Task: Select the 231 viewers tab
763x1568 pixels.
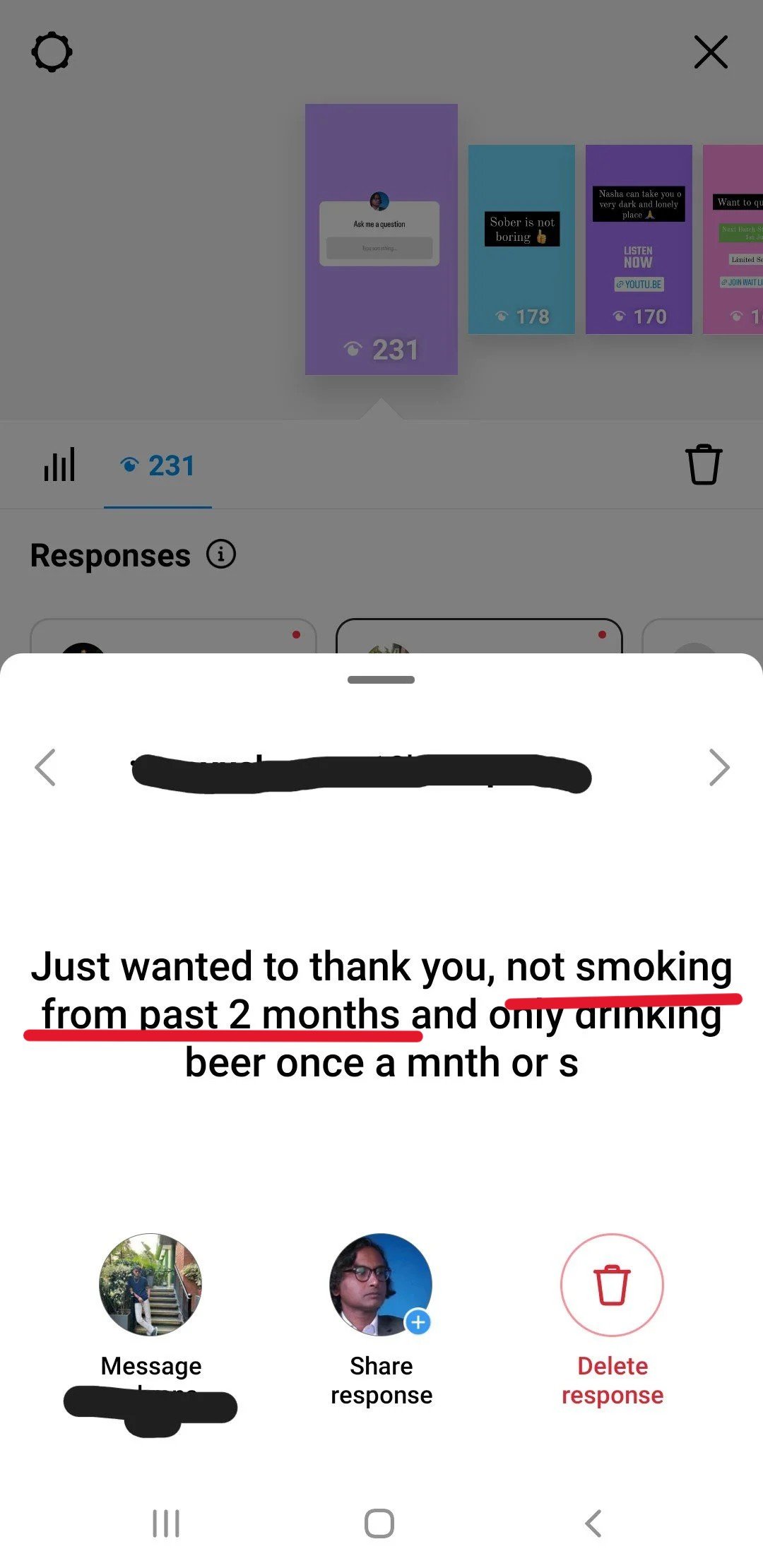Action: click(158, 465)
